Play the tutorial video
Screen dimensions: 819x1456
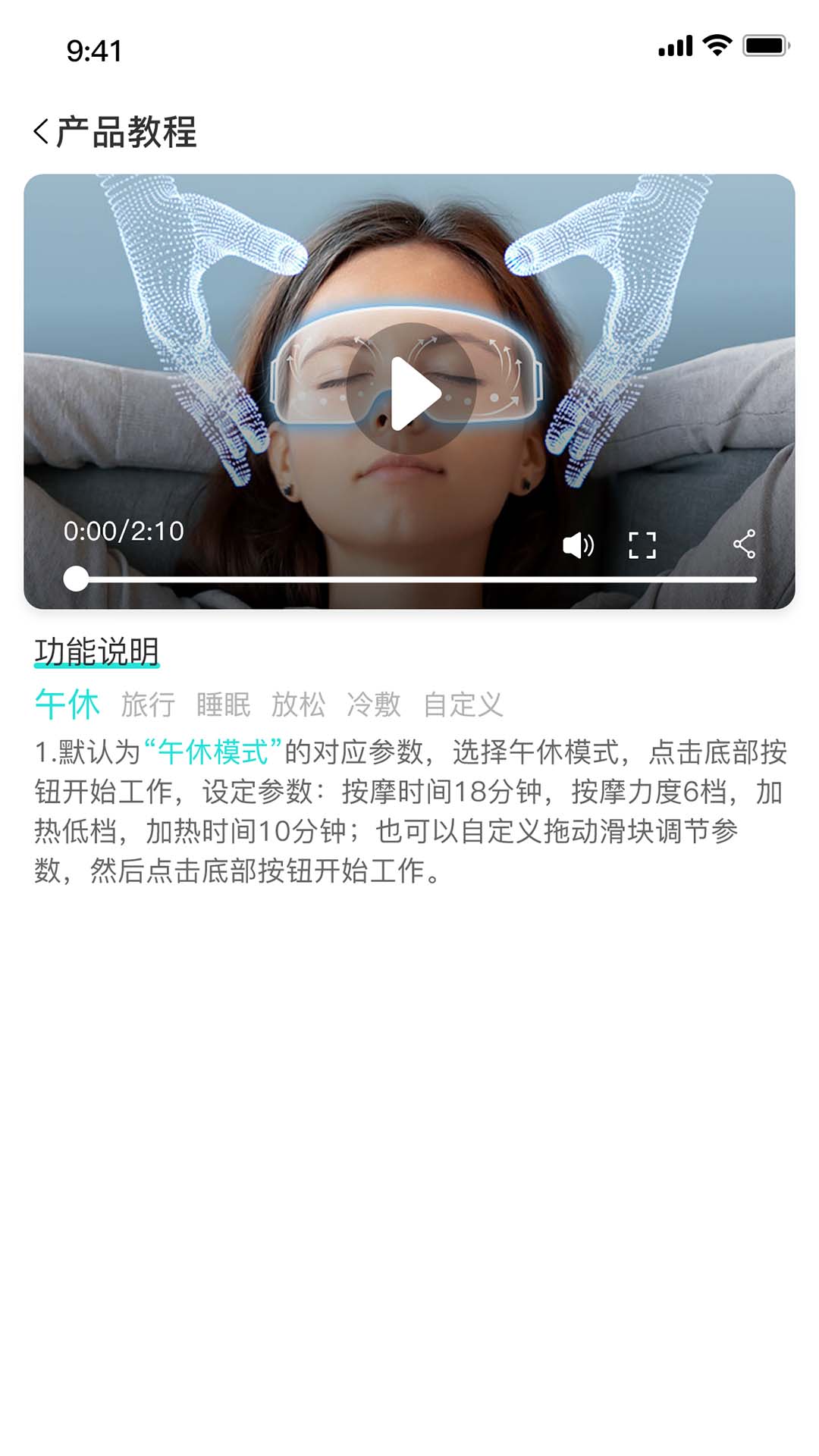pyautogui.click(x=410, y=390)
